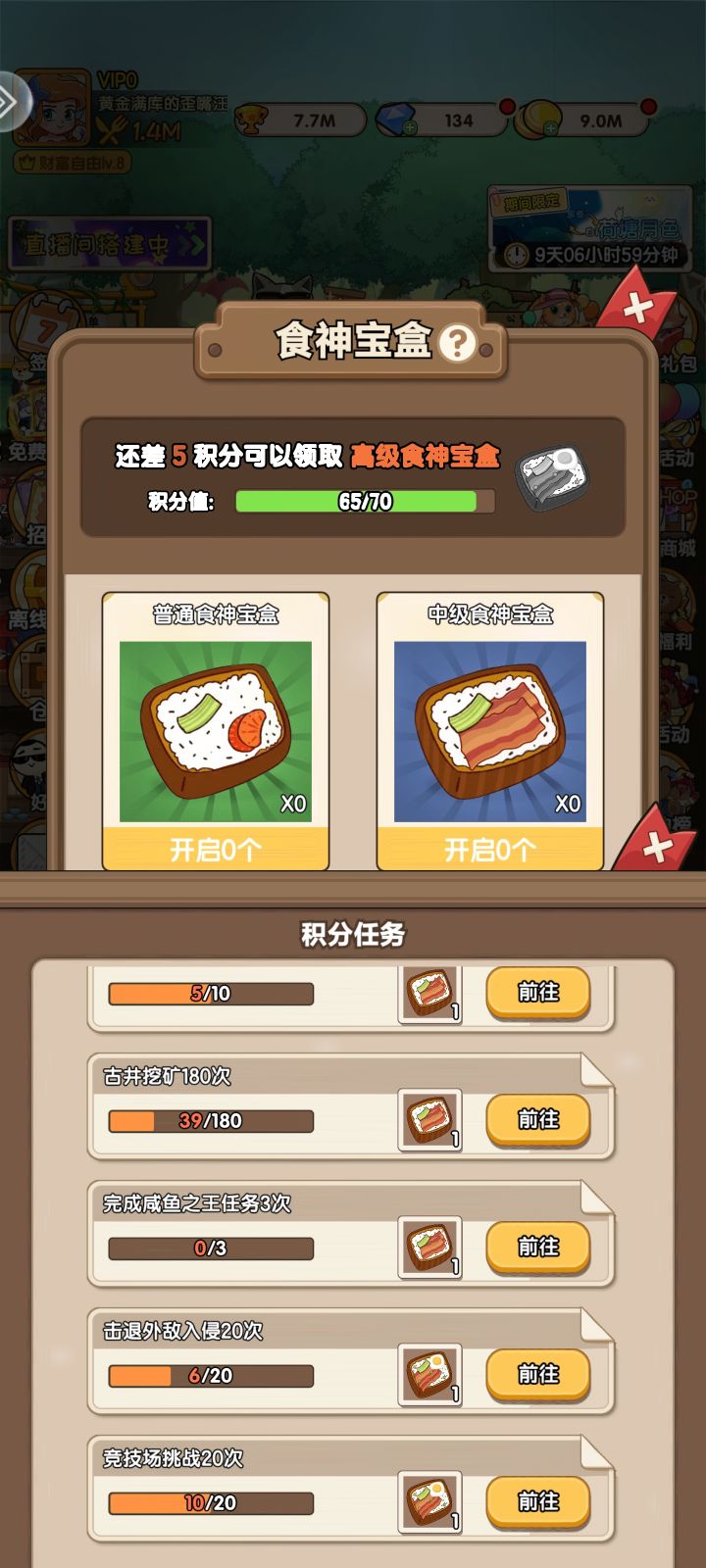Open the 食神宝盒 help question mark icon

coord(455,341)
